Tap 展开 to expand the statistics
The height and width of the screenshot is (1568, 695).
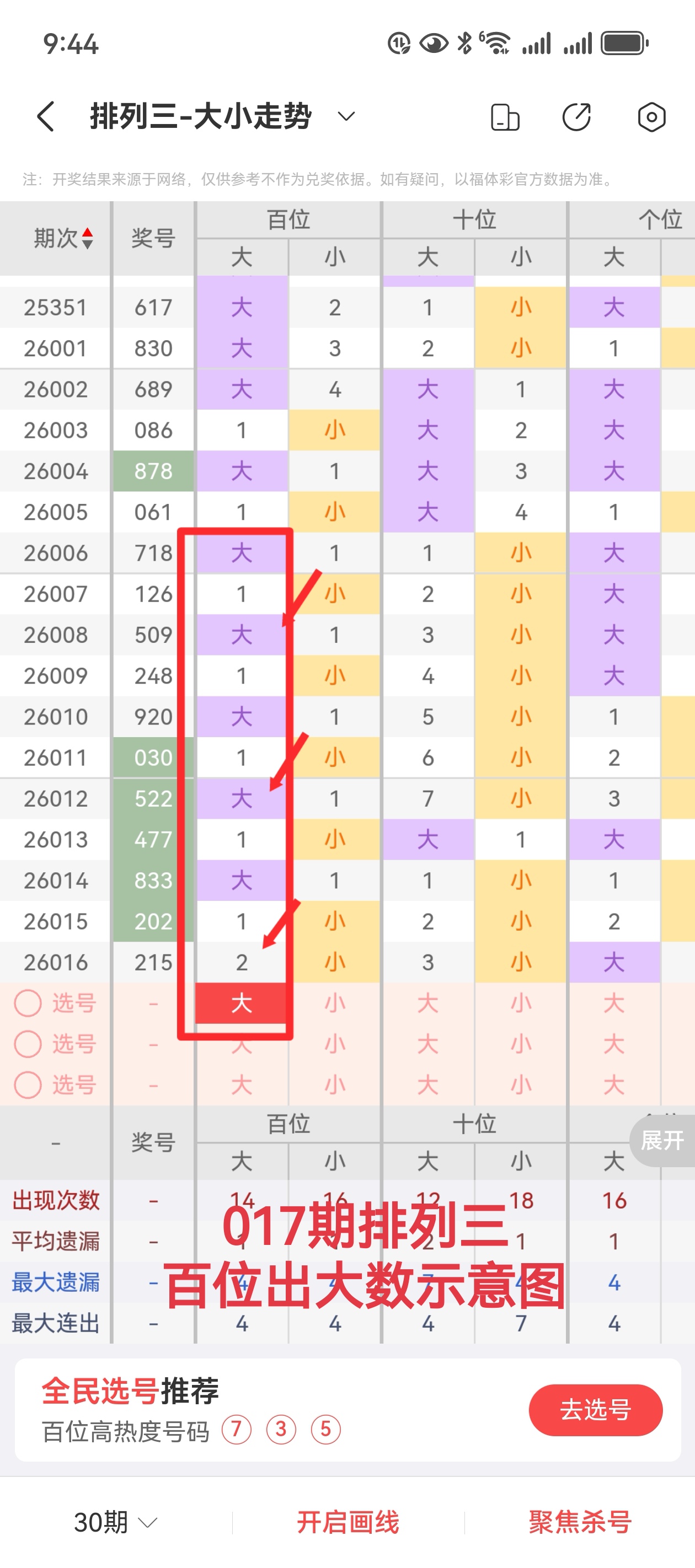(662, 1140)
